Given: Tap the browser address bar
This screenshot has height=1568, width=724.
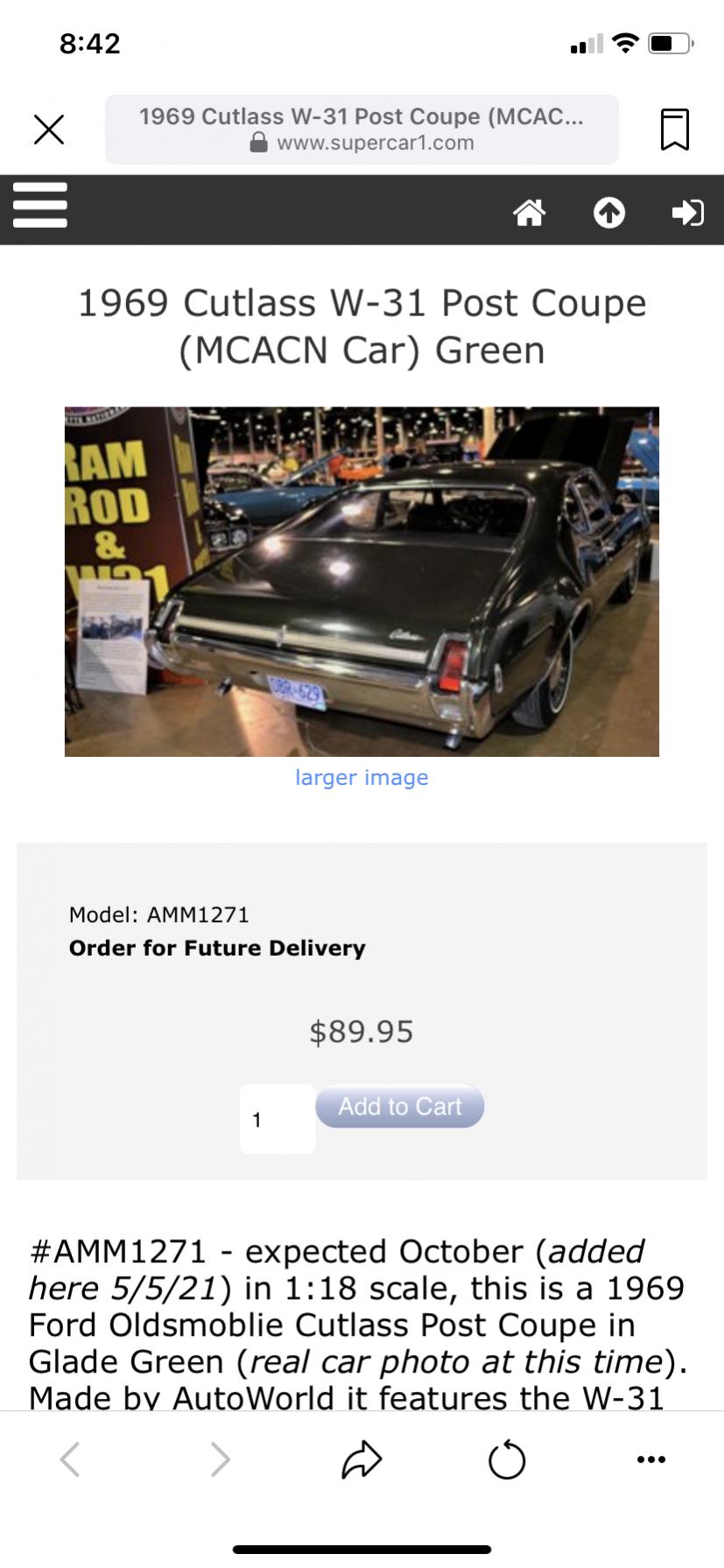Looking at the screenshot, I should tap(362, 130).
